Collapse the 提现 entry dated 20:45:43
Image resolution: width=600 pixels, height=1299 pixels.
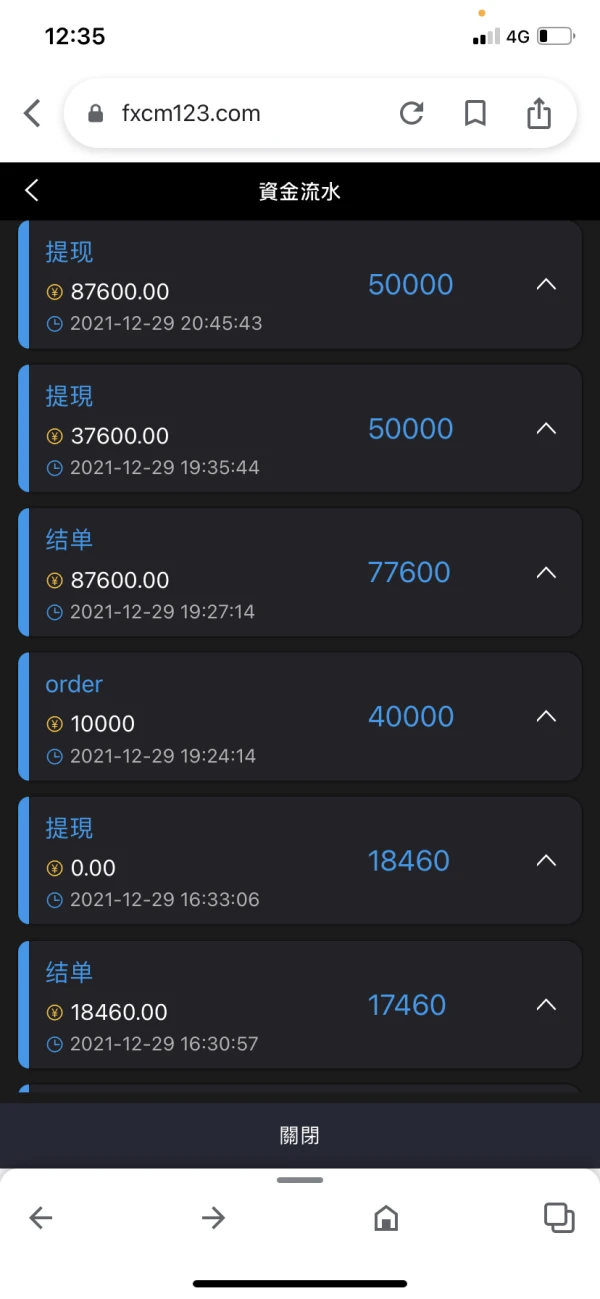click(x=545, y=285)
